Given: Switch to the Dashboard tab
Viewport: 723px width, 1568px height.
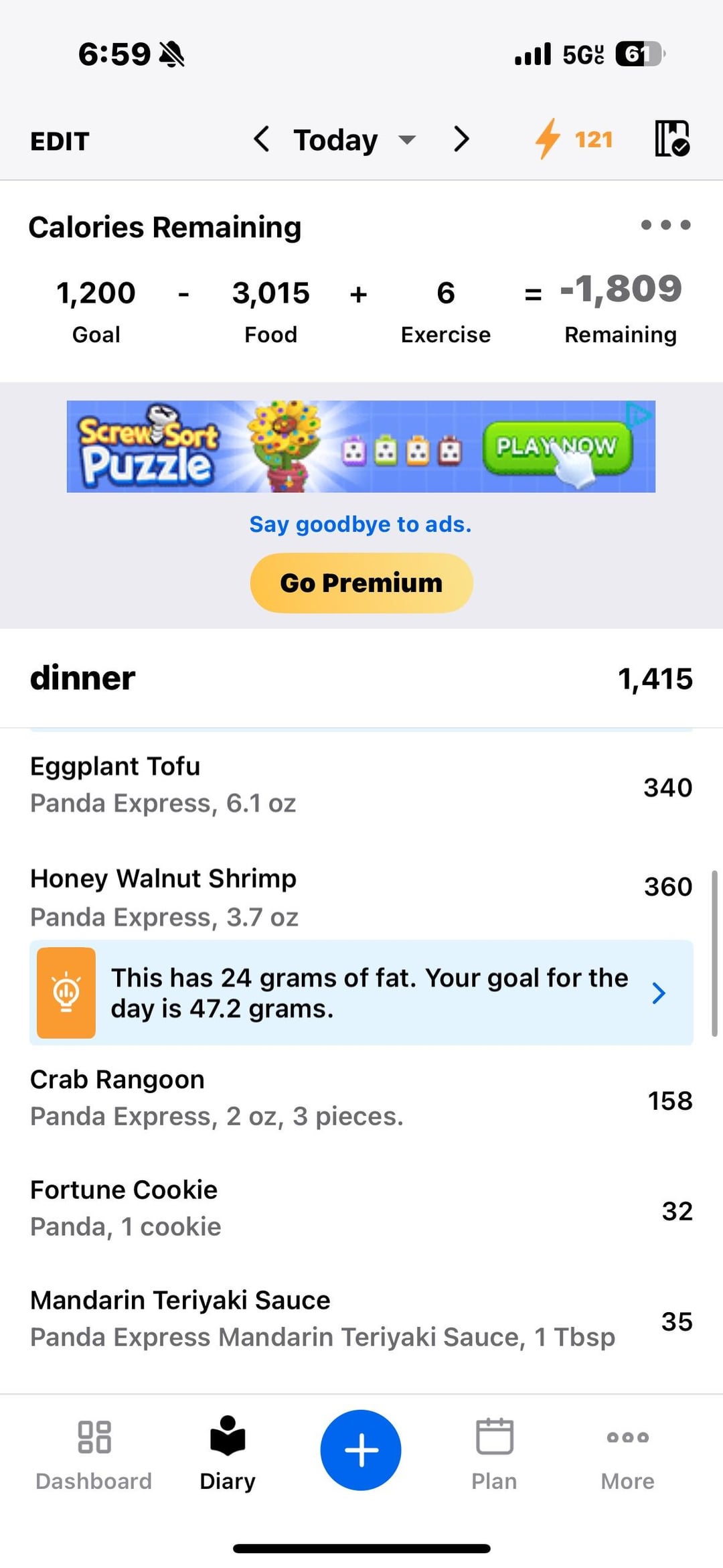Looking at the screenshot, I should (94, 1451).
